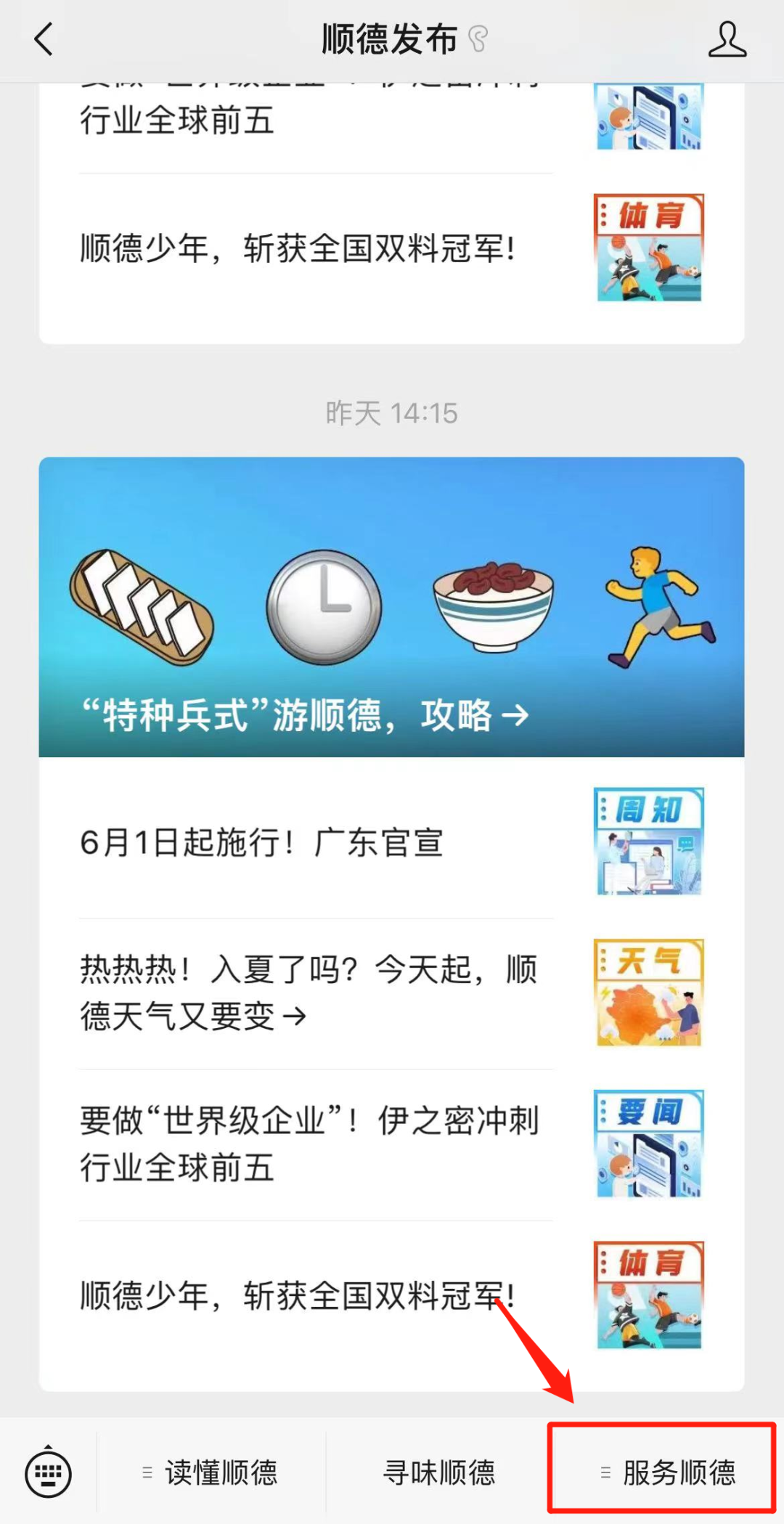Open the account profile via the person icon
The image size is (784, 1524).
(728, 40)
